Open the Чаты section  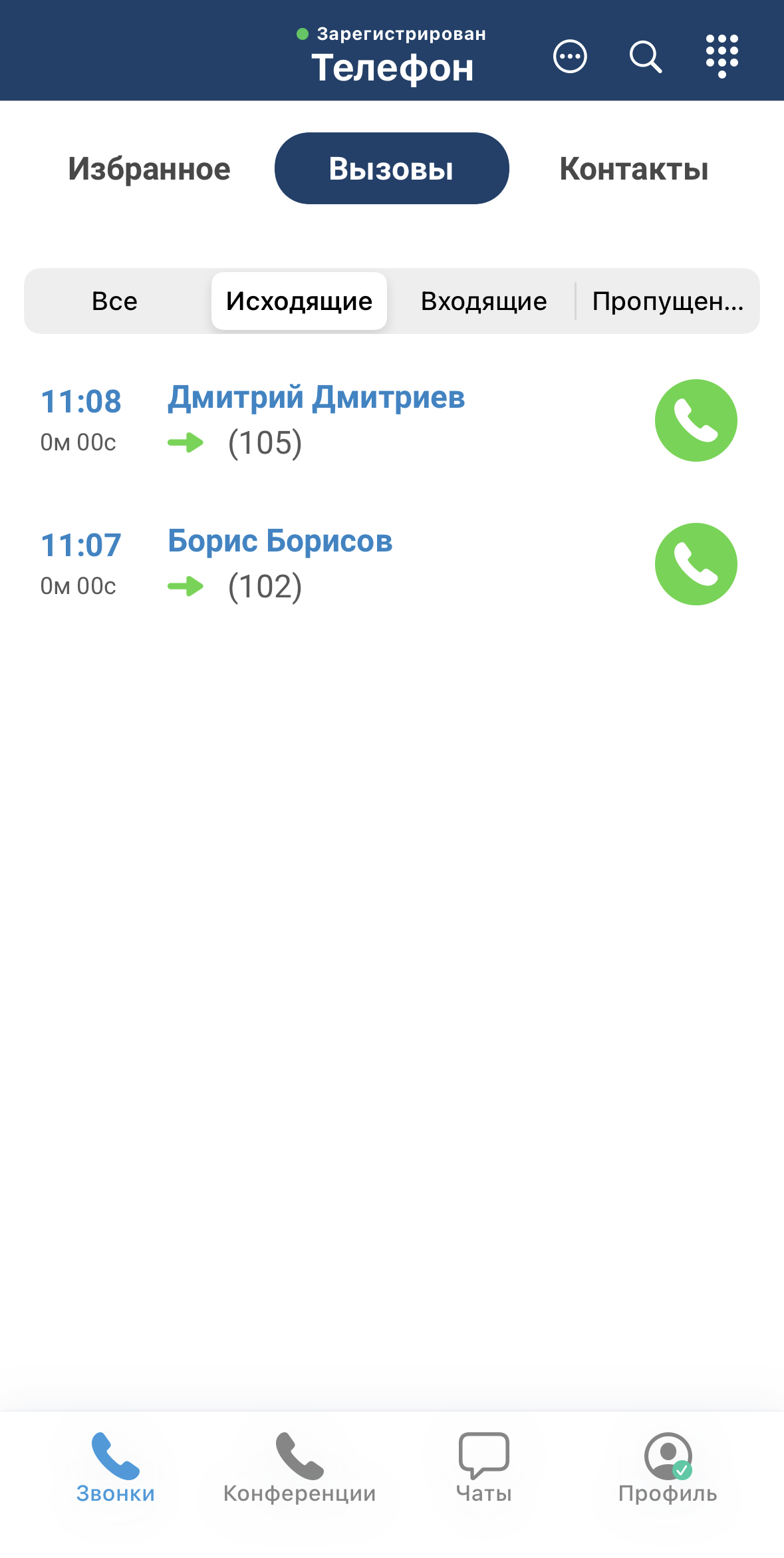click(x=483, y=1468)
